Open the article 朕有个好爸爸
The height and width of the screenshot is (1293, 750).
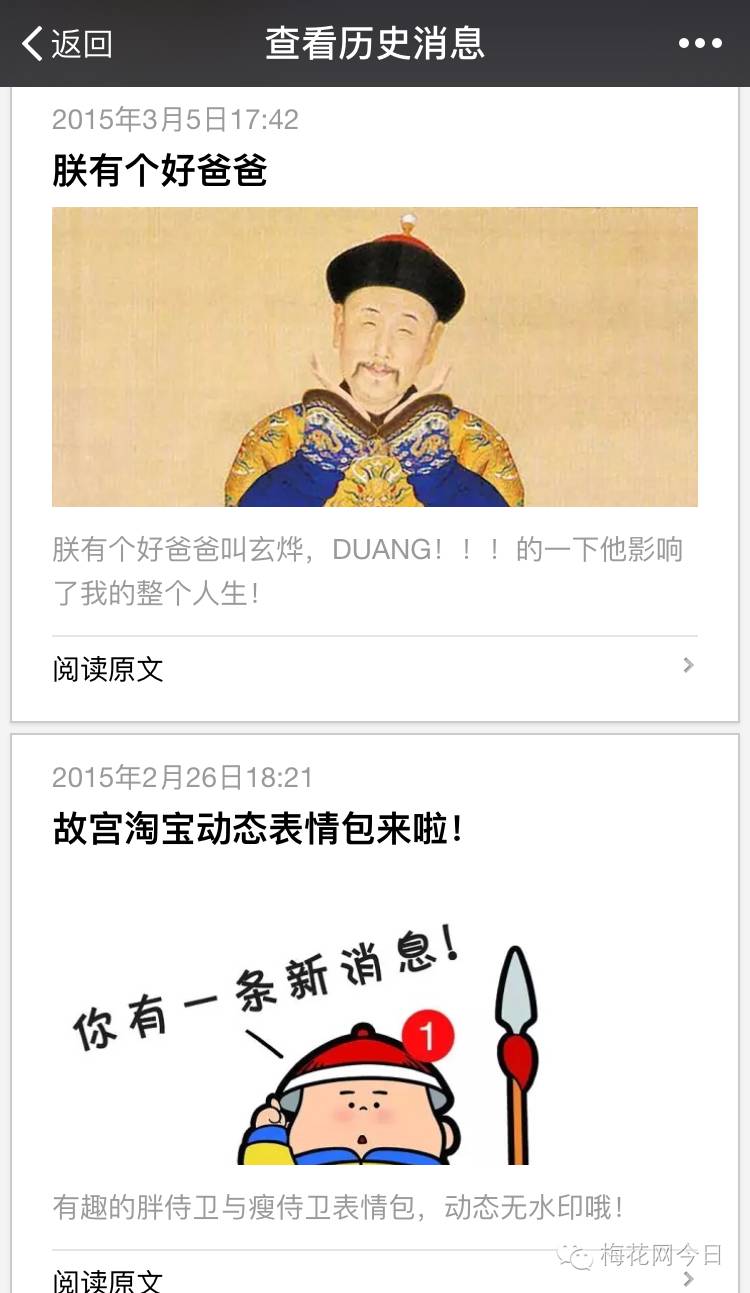click(160, 171)
